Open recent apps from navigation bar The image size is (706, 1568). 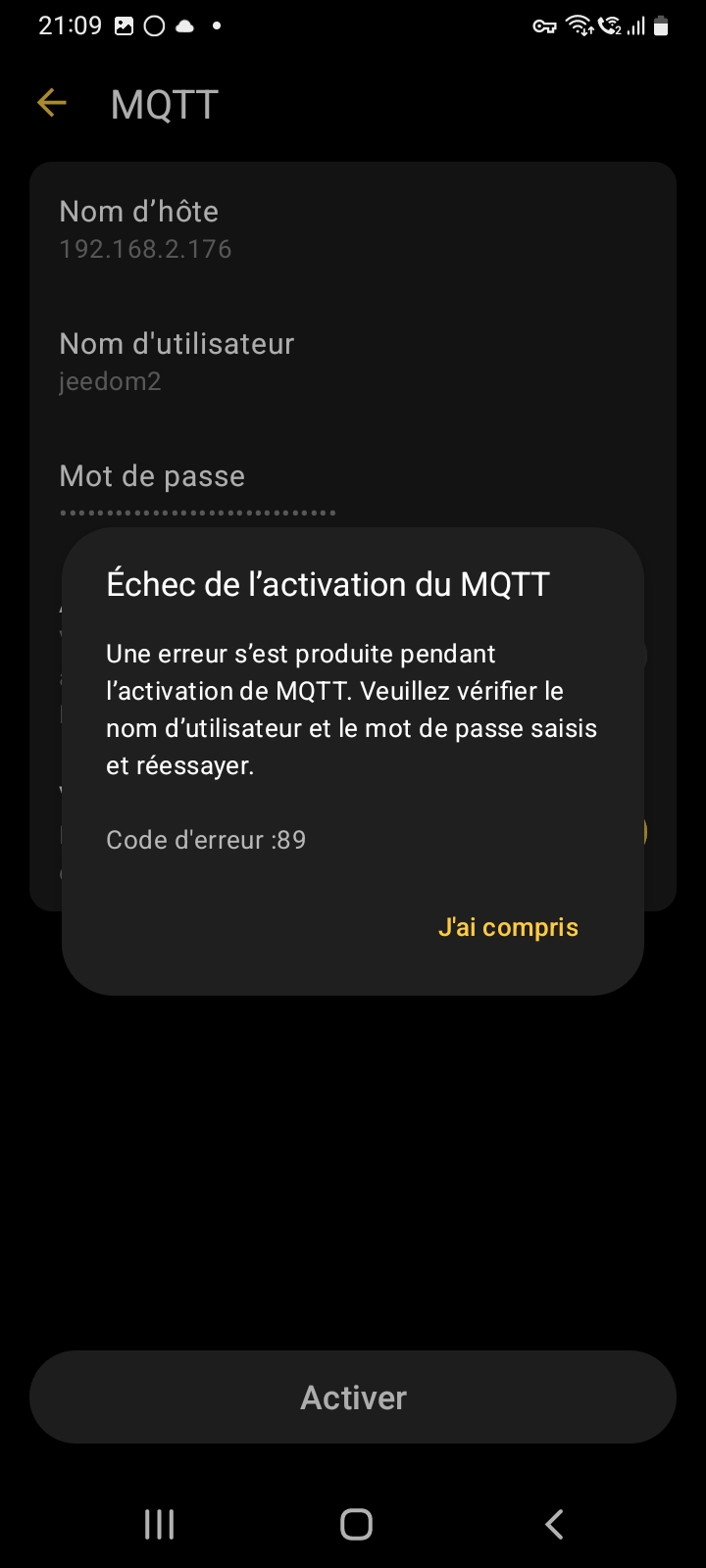click(x=159, y=1524)
